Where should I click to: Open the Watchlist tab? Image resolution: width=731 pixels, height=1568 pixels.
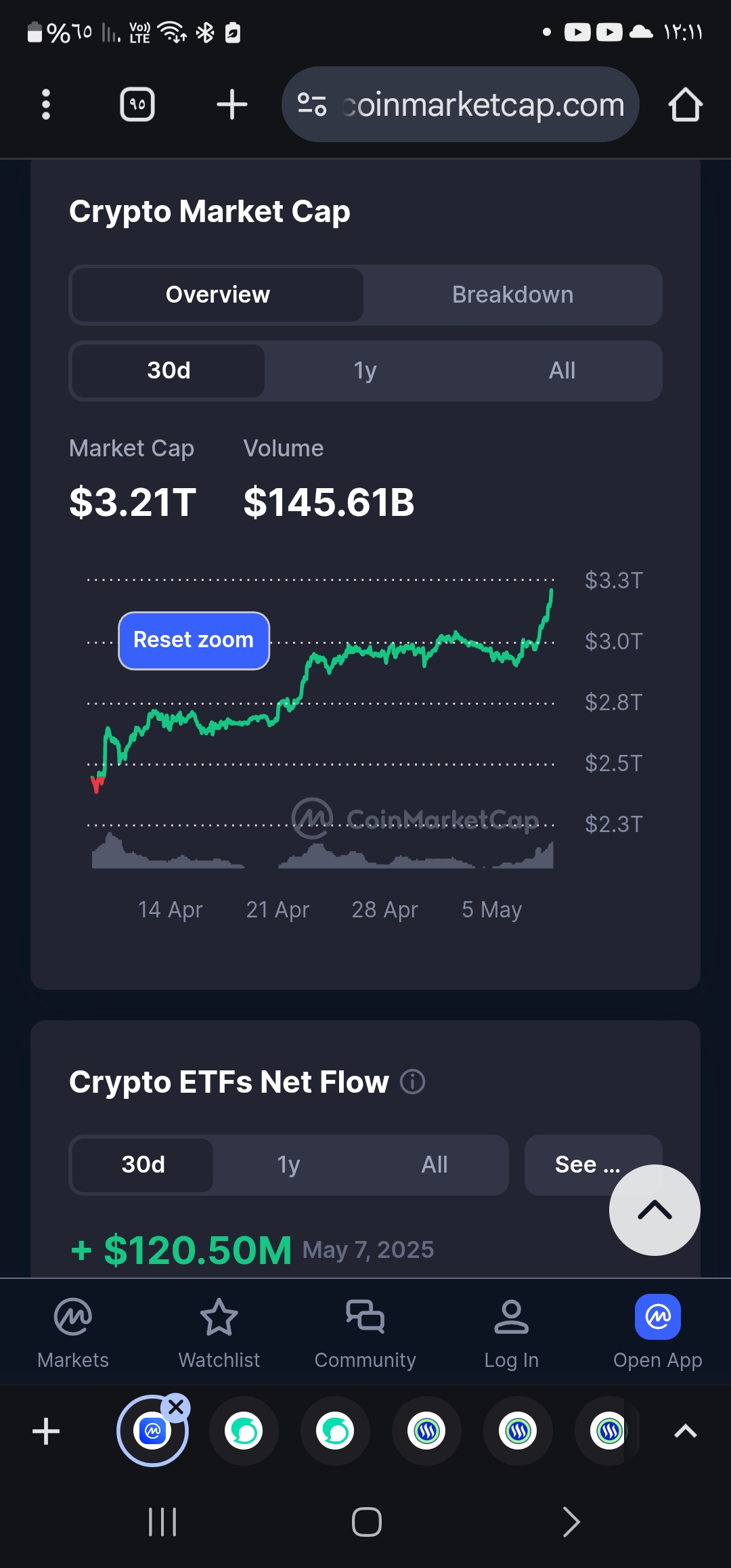coord(219,1332)
